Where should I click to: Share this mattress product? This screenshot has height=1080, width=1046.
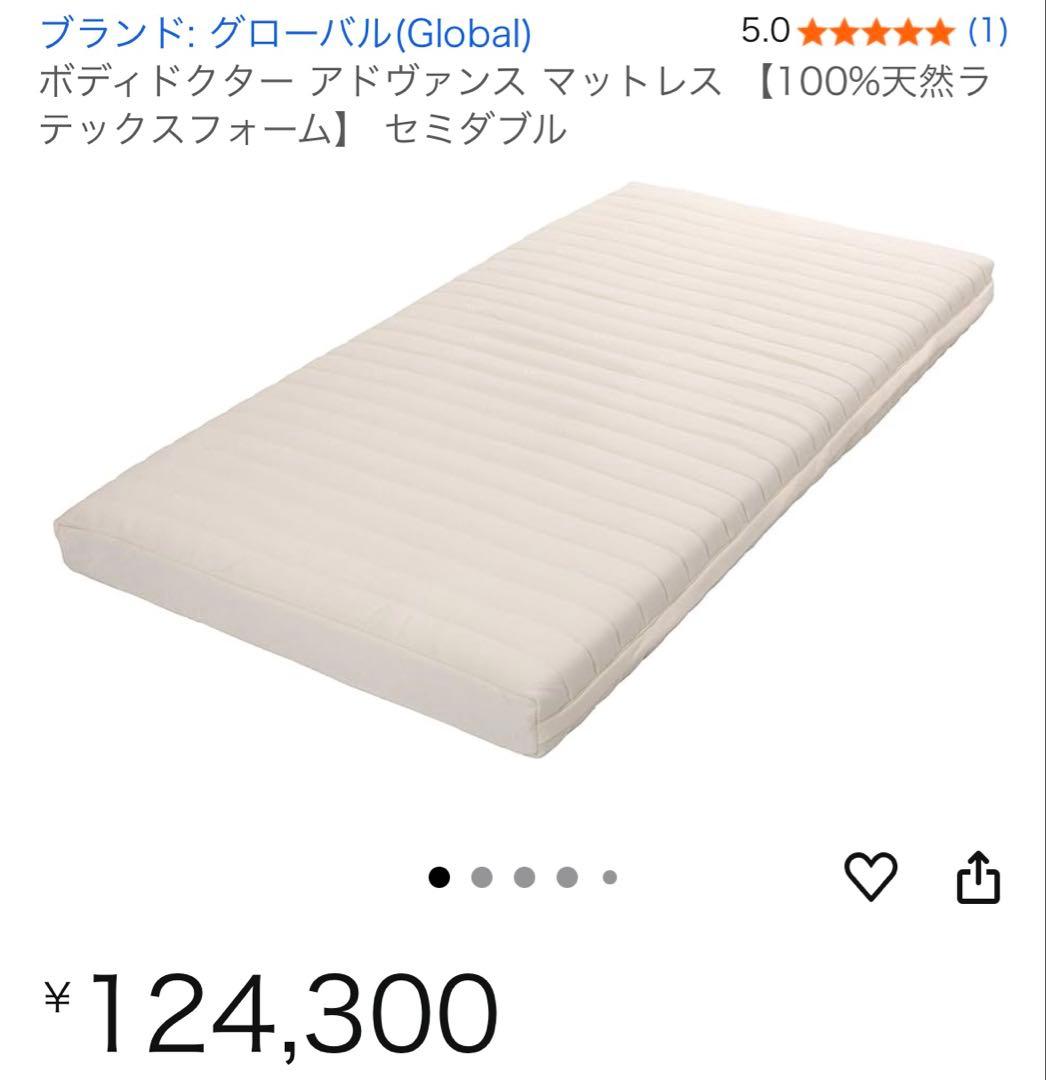tap(978, 877)
